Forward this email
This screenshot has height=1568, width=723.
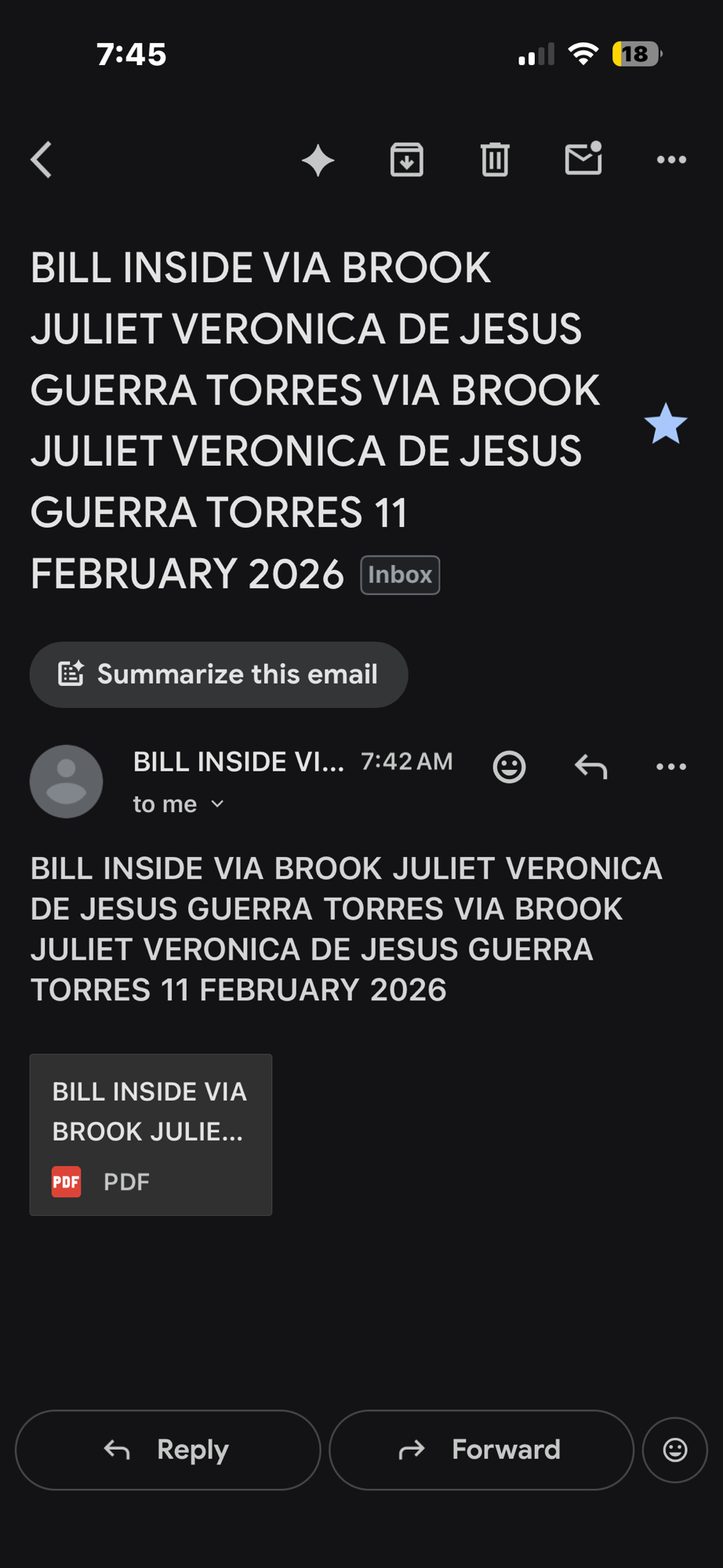[x=481, y=1450]
